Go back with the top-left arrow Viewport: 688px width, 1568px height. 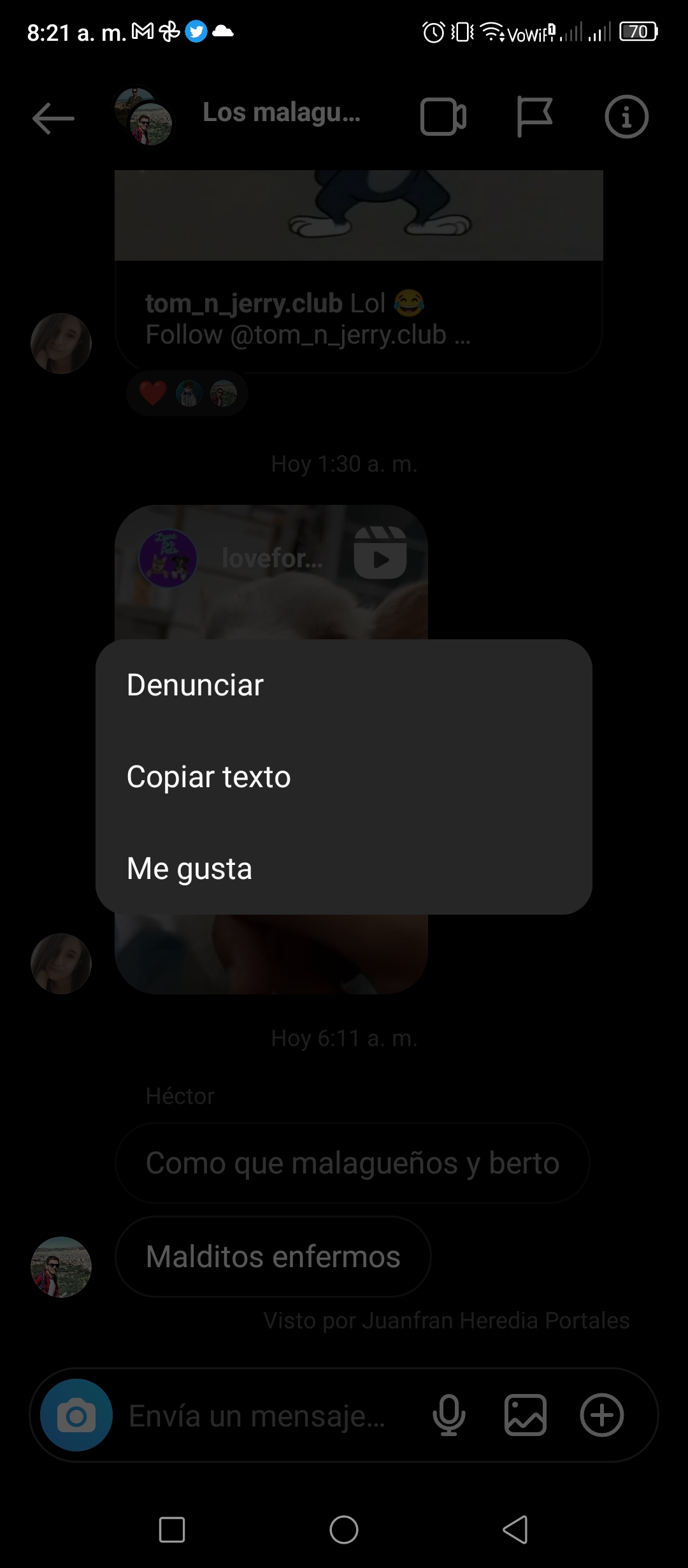pos(54,118)
